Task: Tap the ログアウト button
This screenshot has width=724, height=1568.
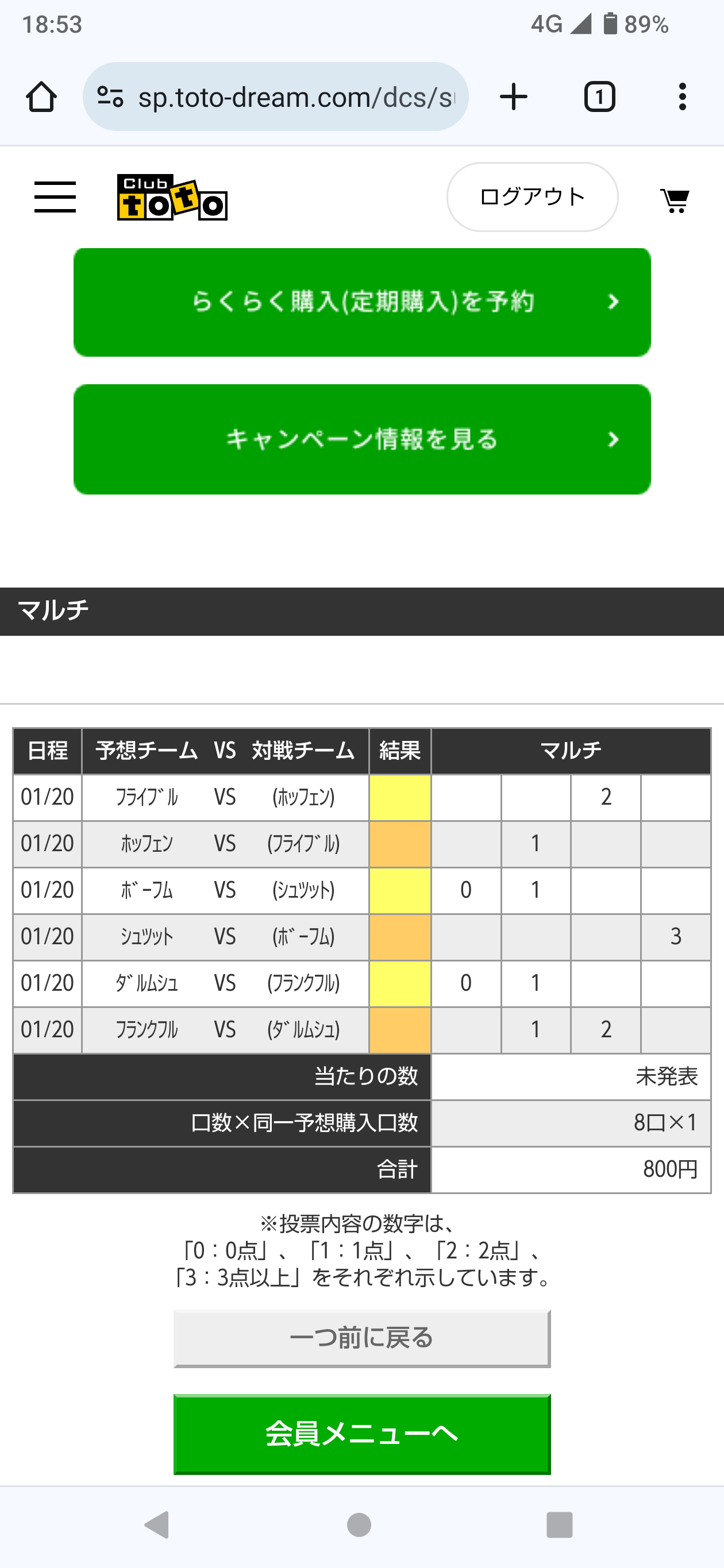Action: click(x=532, y=196)
